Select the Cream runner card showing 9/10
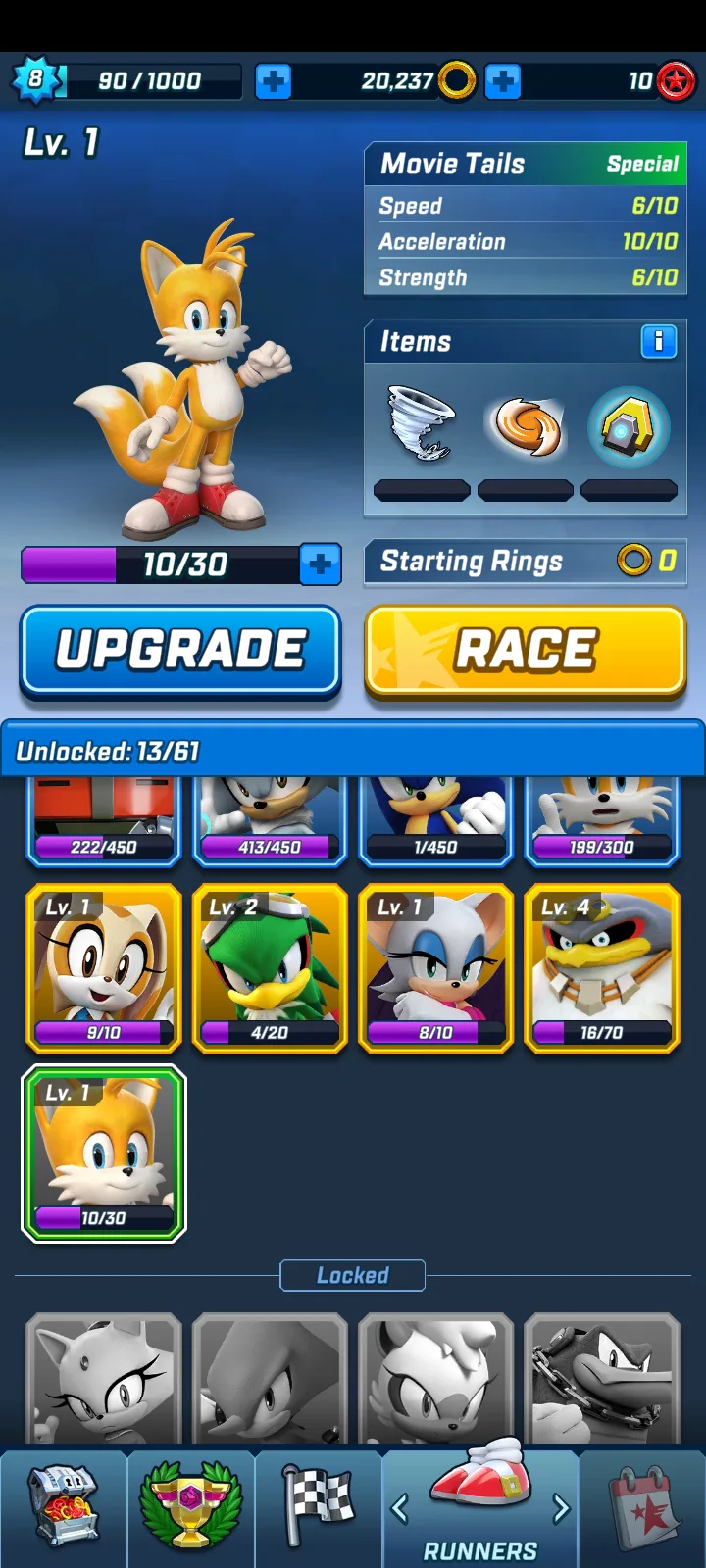This screenshot has height=1568, width=706. pyautogui.click(x=104, y=968)
